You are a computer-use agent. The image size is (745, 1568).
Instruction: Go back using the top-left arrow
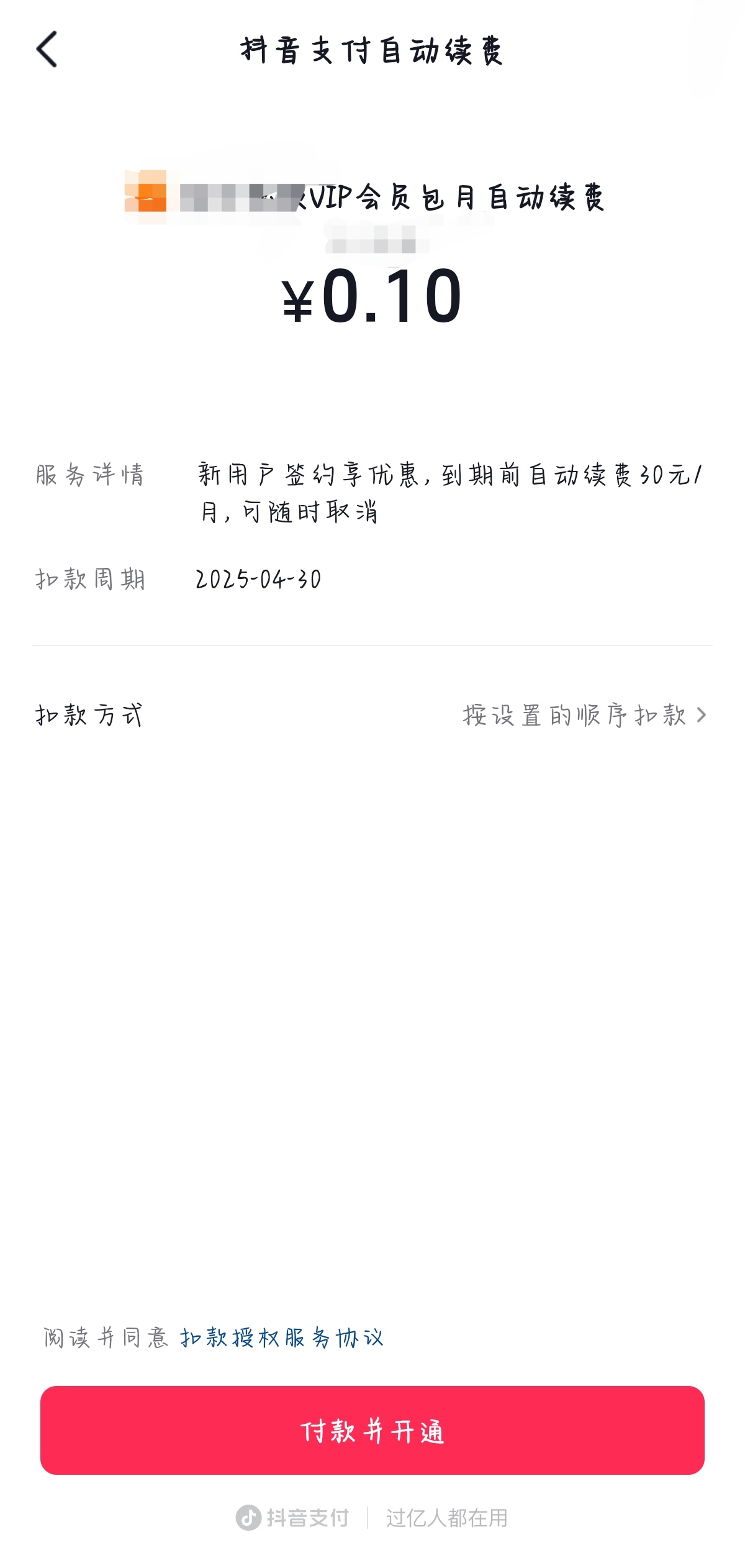[47, 50]
